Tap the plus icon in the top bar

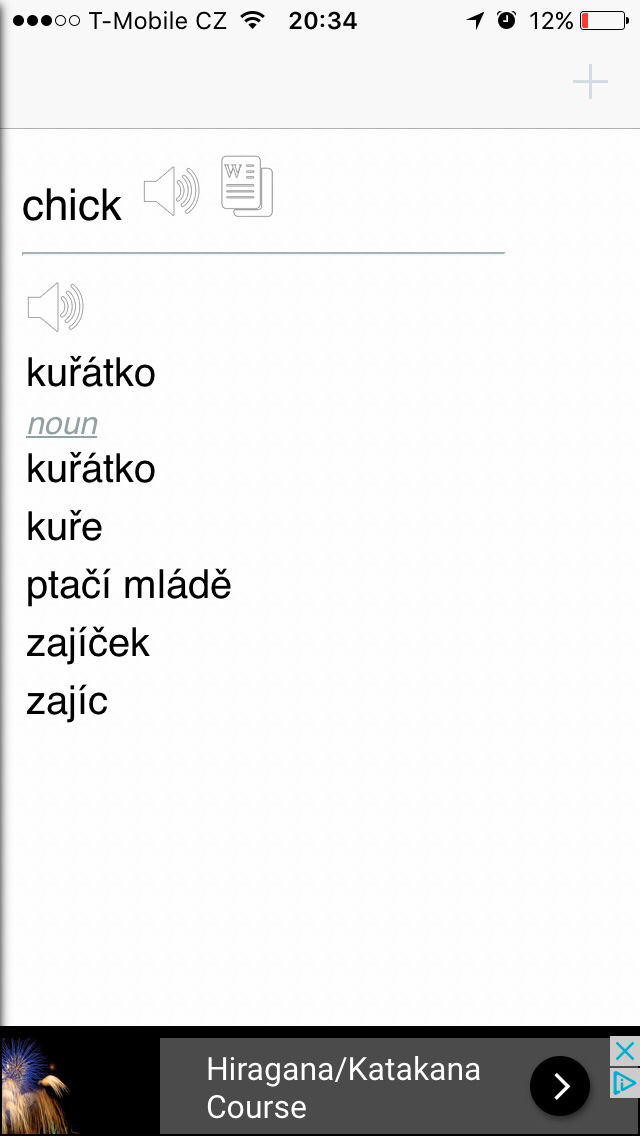[590, 82]
